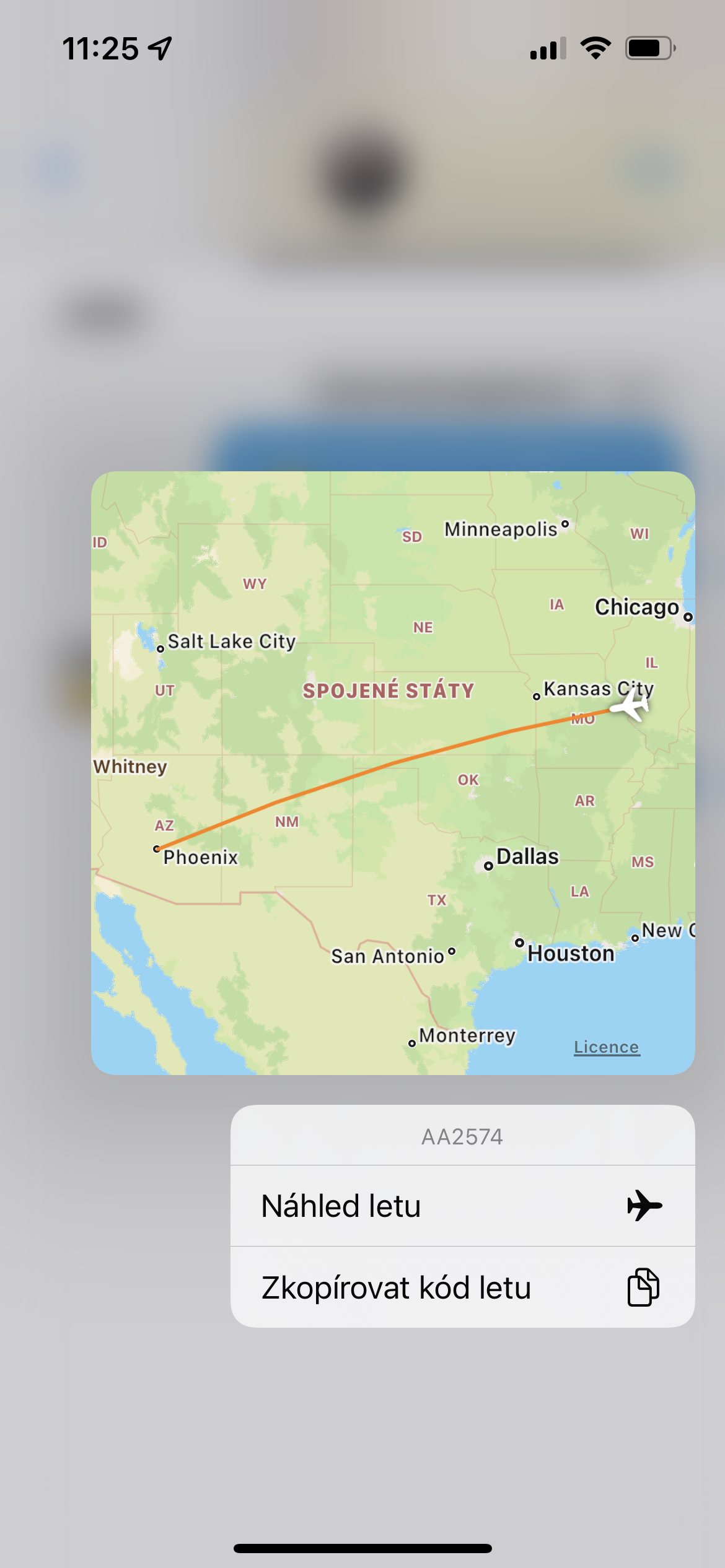Select the Houston marker
Screen dimensions: 725x1568
[520, 942]
